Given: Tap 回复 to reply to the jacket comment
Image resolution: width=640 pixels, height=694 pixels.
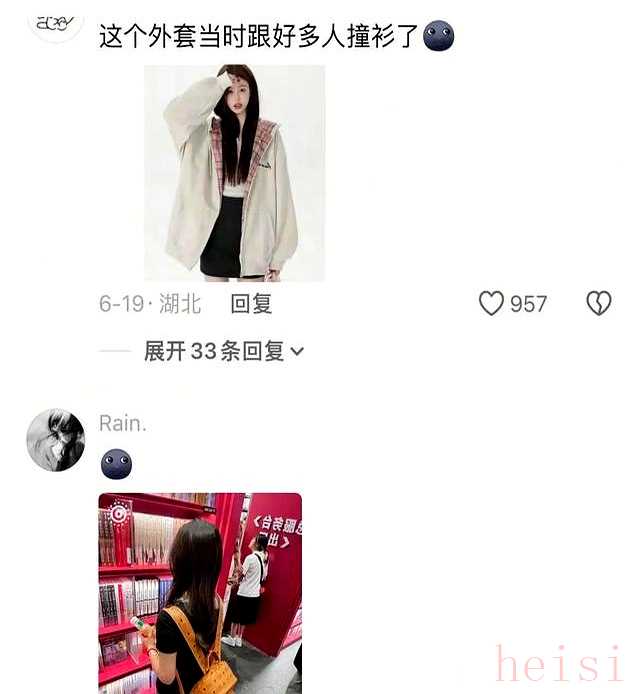Looking at the screenshot, I should (251, 304).
